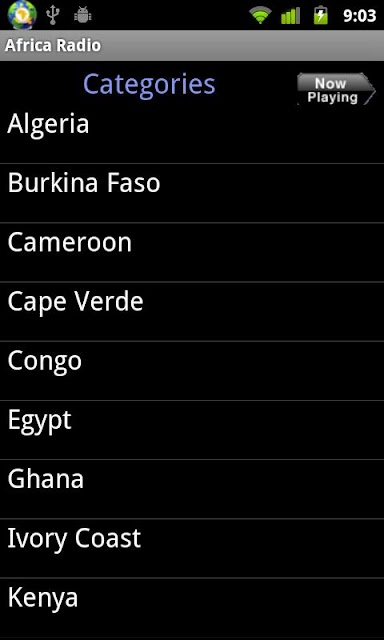
Task: Select the Algeria category
Action: [x=192, y=134]
